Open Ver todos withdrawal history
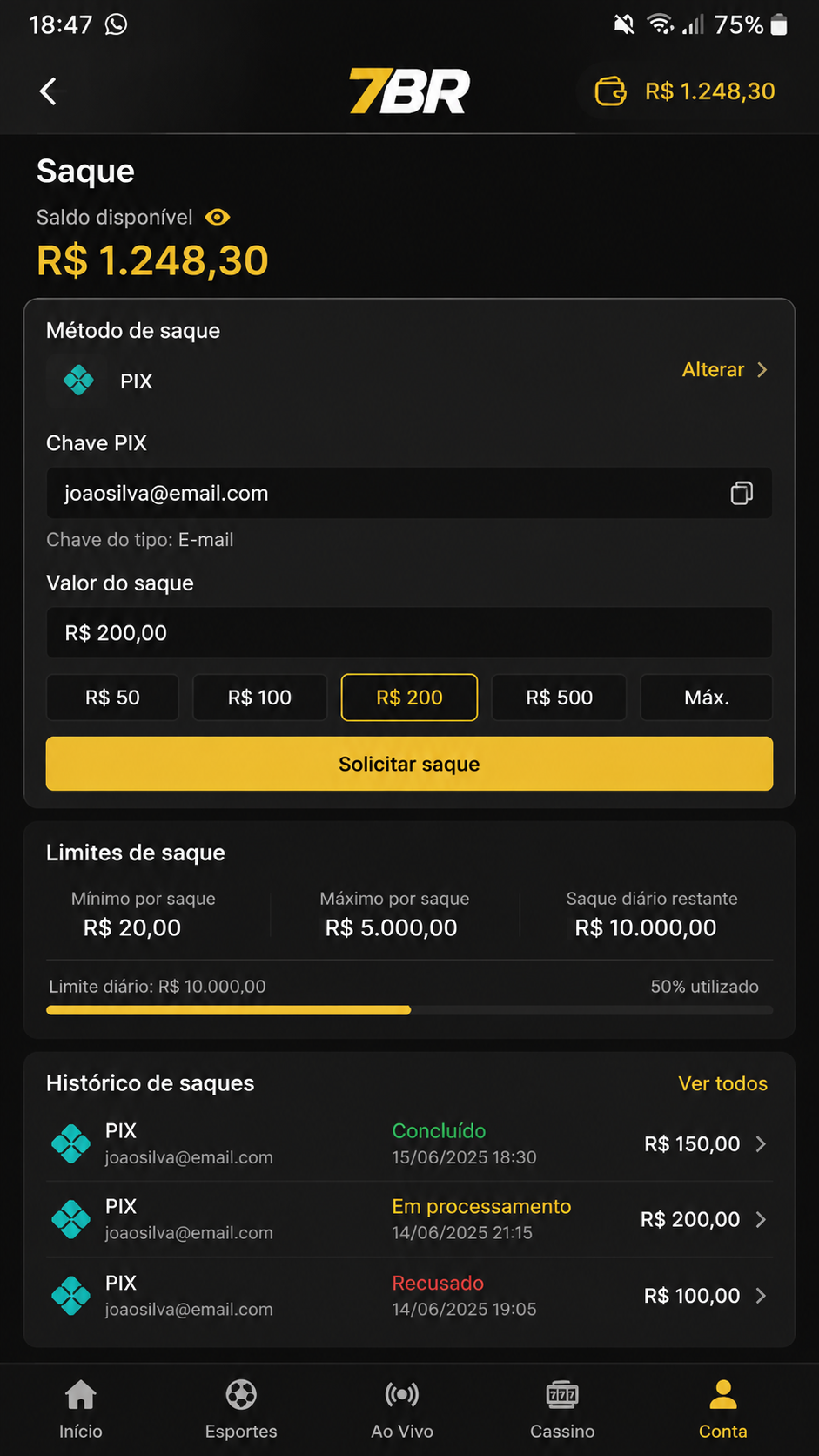This screenshot has height=1456, width=819. click(722, 1083)
